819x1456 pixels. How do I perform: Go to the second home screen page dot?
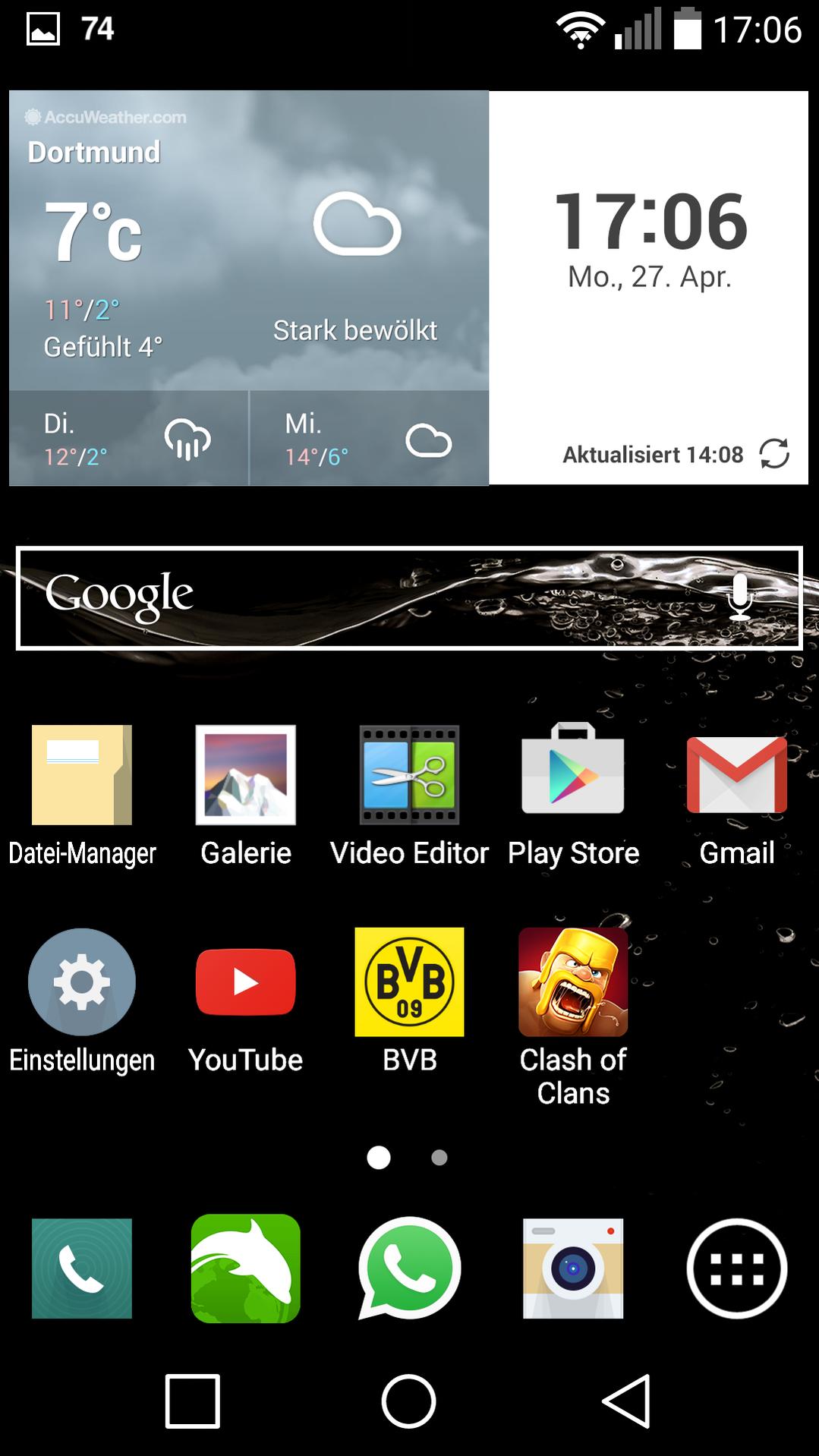[439, 1158]
